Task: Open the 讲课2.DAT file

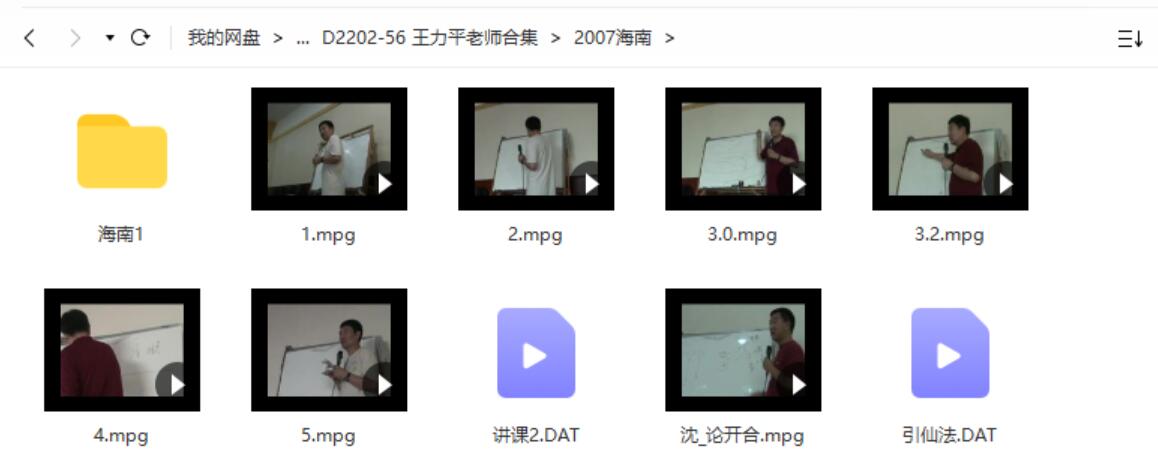Action: pyautogui.click(x=536, y=353)
